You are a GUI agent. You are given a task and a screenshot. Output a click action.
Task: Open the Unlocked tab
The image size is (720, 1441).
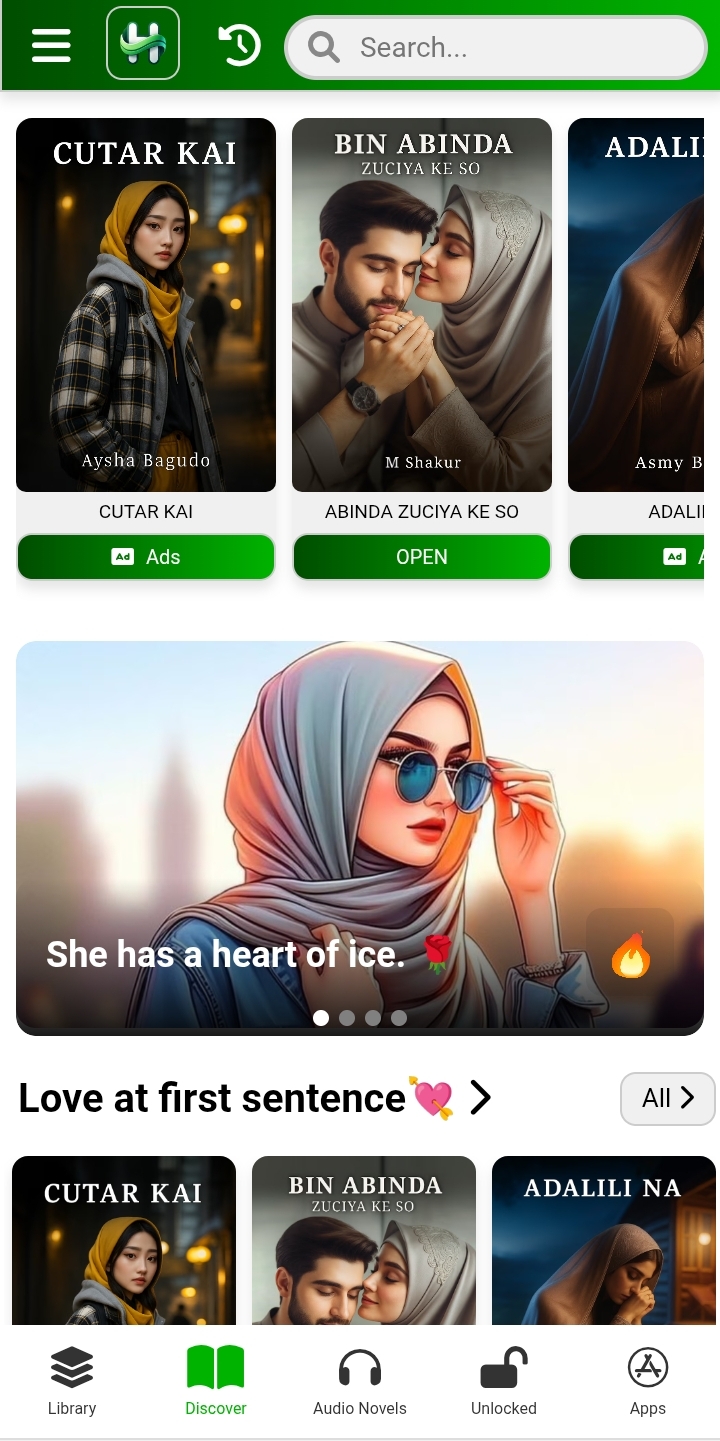click(x=504, y=1381)
